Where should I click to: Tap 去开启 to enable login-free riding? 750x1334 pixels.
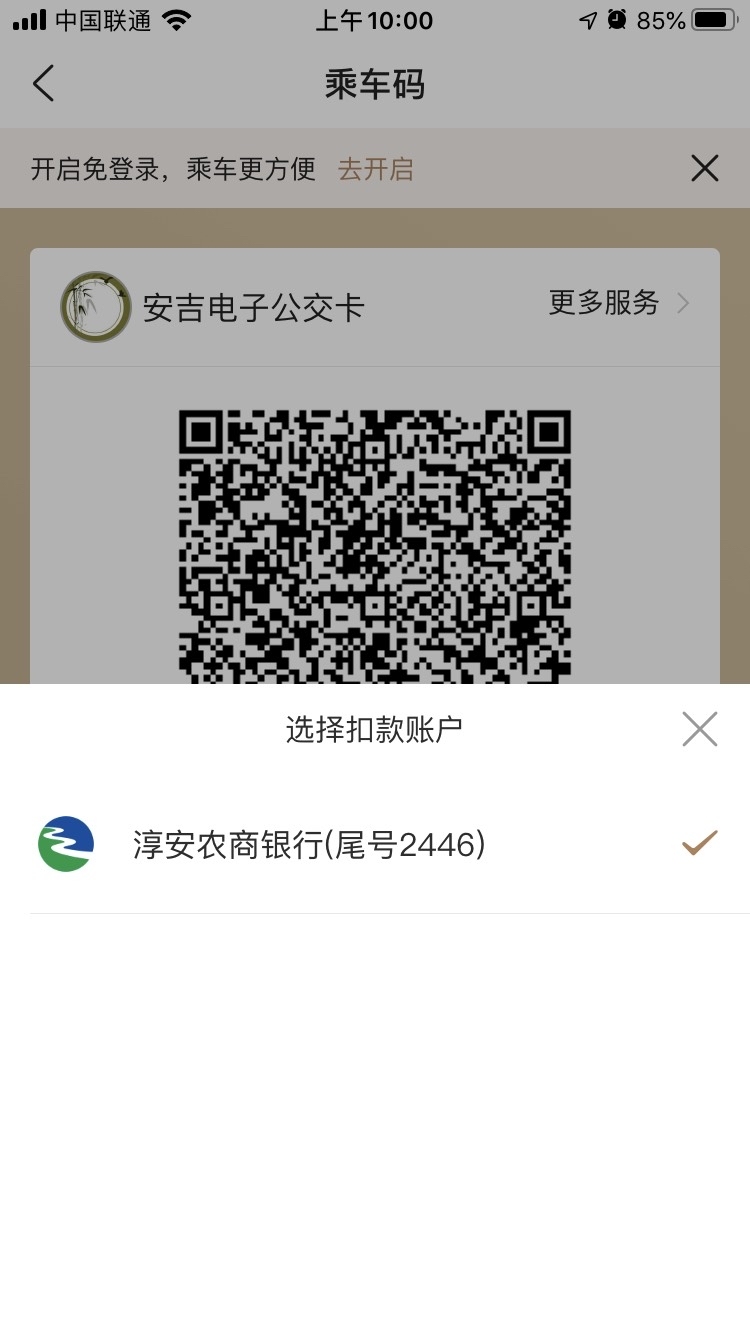point(376,169)
